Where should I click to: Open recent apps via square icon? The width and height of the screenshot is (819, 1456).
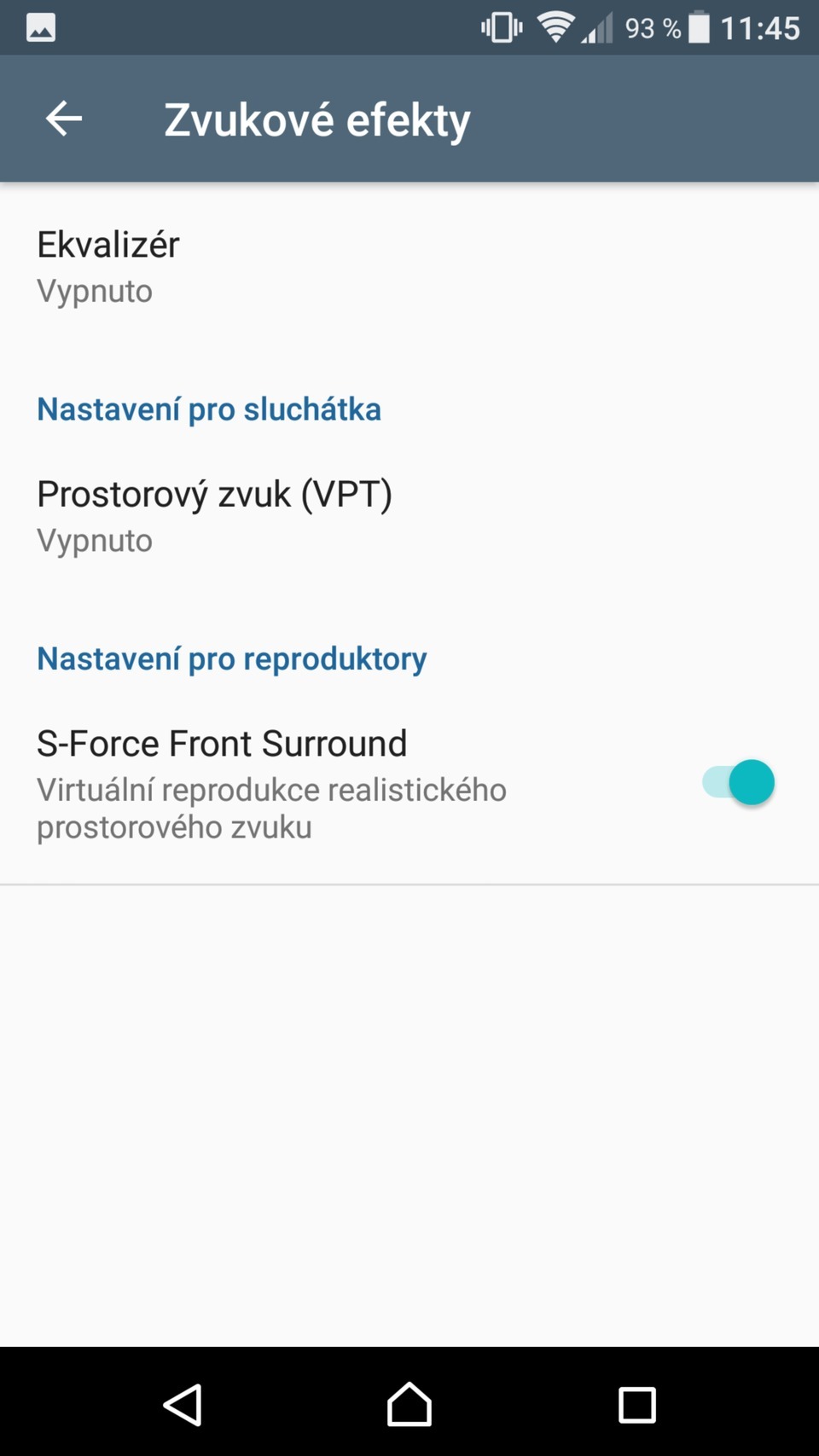(637, 1404)
